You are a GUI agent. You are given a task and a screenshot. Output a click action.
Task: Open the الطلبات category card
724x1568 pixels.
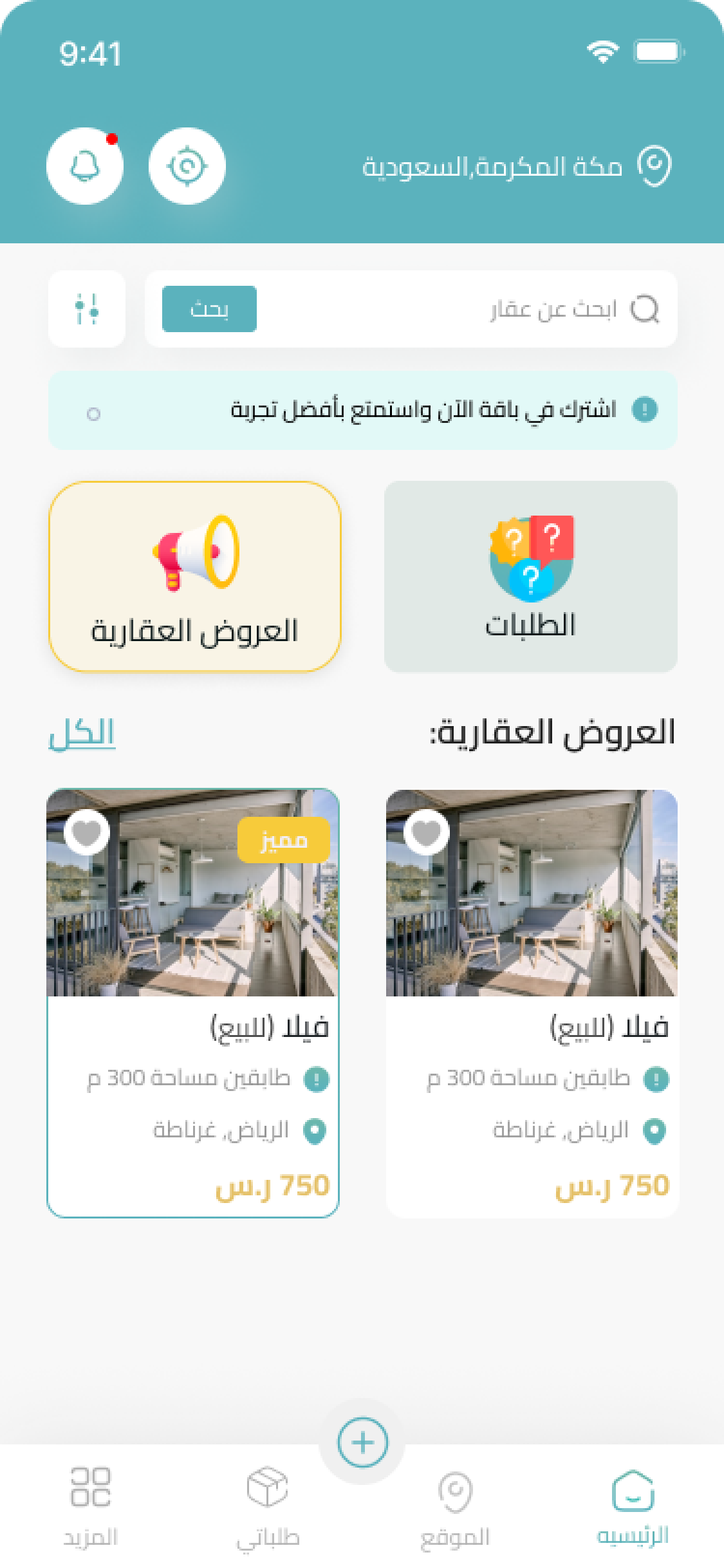[x=530, y=576]
